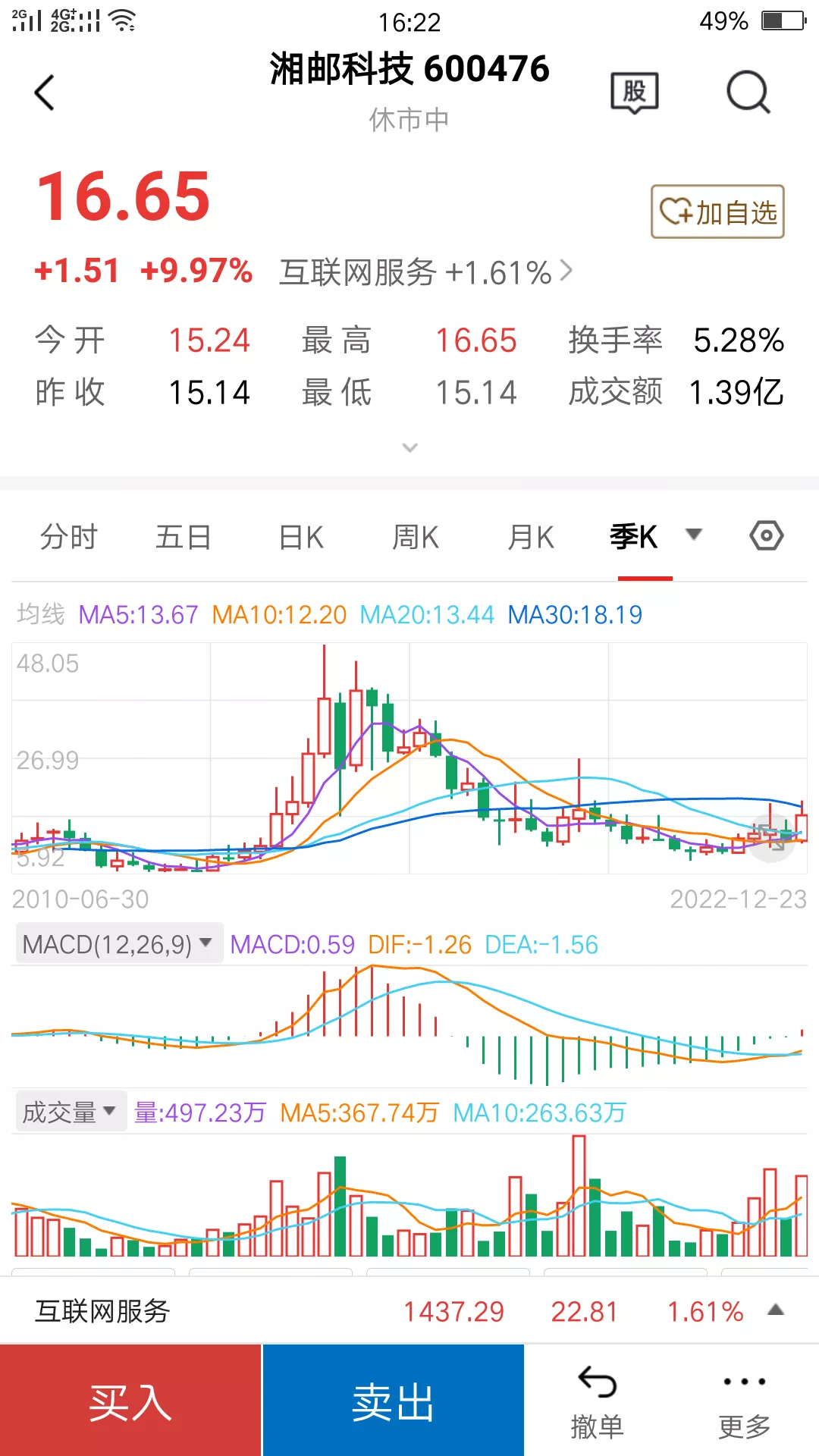Screen dimensions: 819x1456
Task: Open 互联网服务 sector link beside price change
Action: (425, 272)
